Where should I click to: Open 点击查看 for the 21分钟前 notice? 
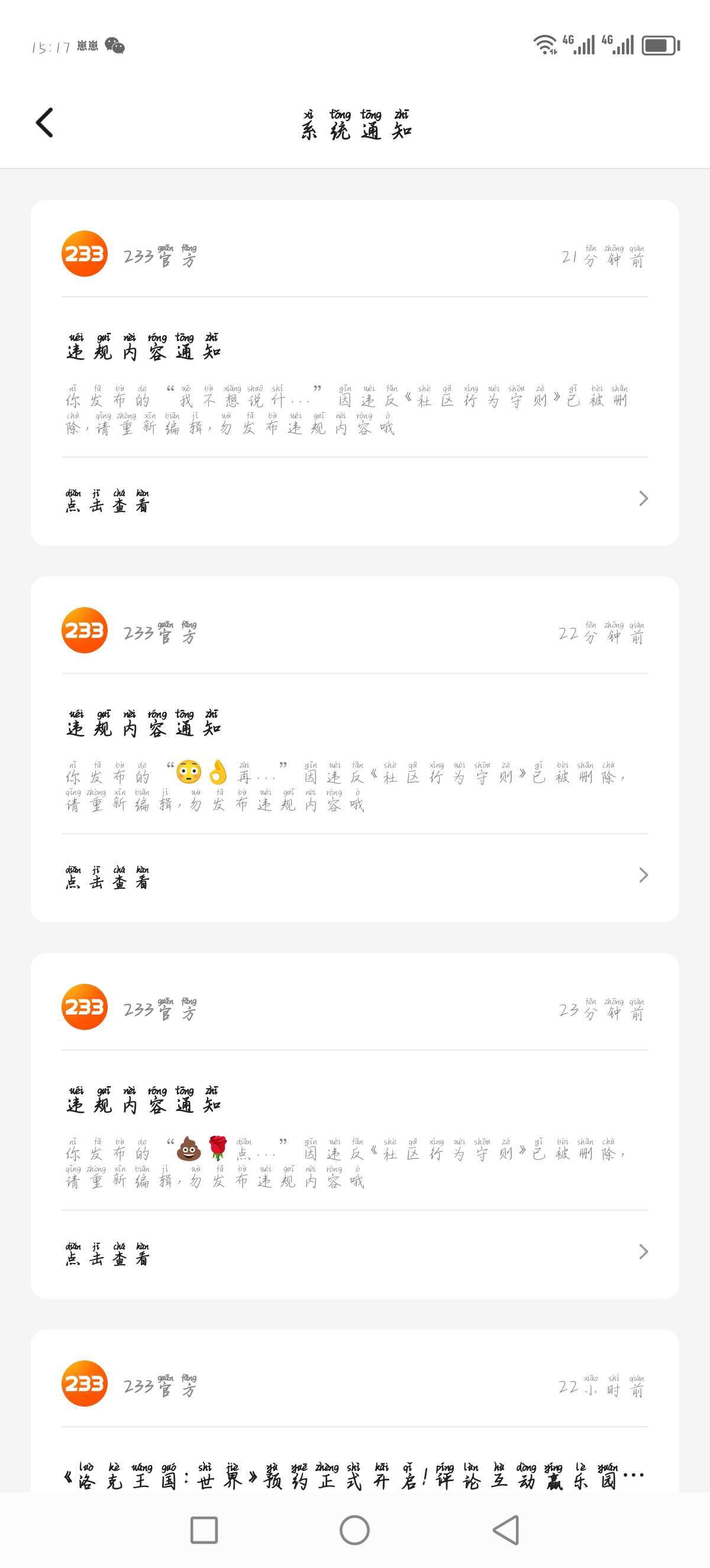pos(354,500)
